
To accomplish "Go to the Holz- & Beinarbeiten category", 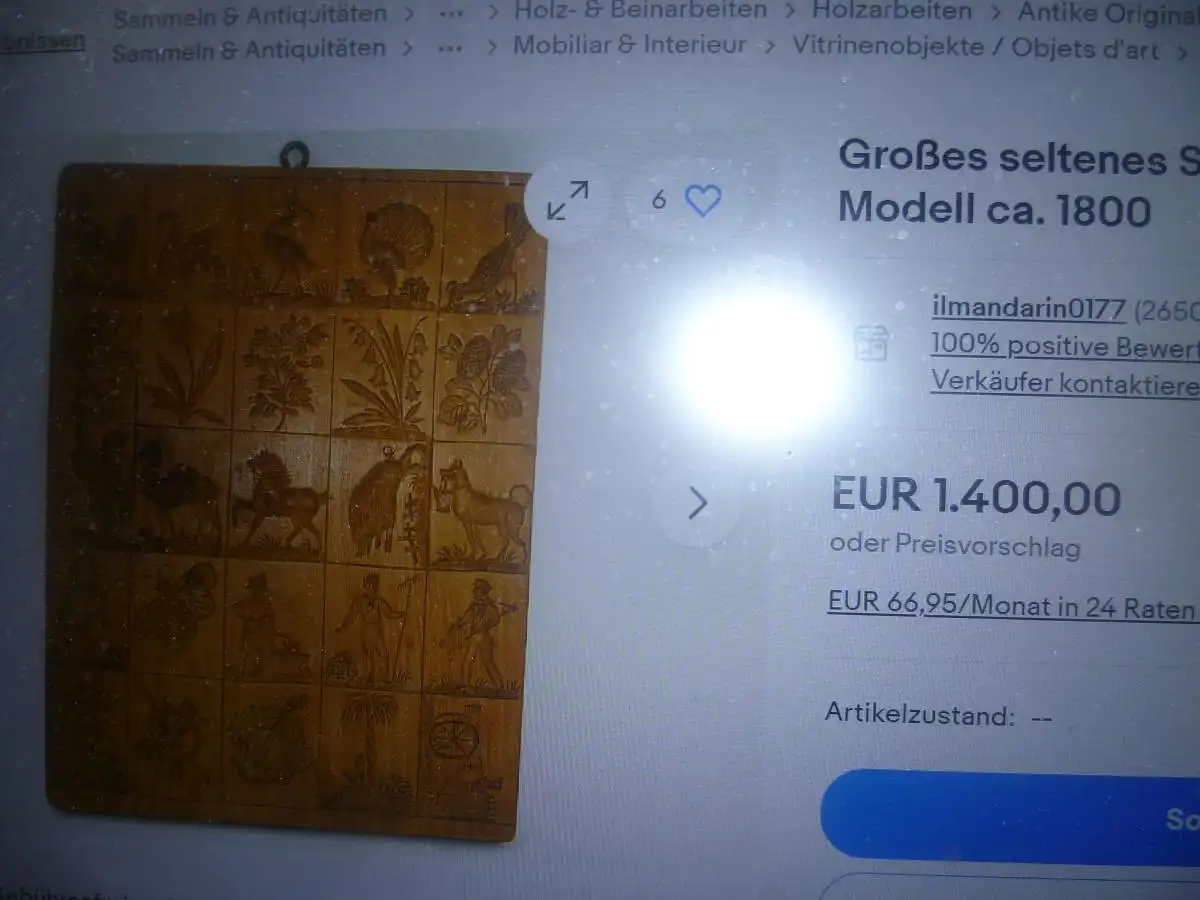I will (640, 12).
